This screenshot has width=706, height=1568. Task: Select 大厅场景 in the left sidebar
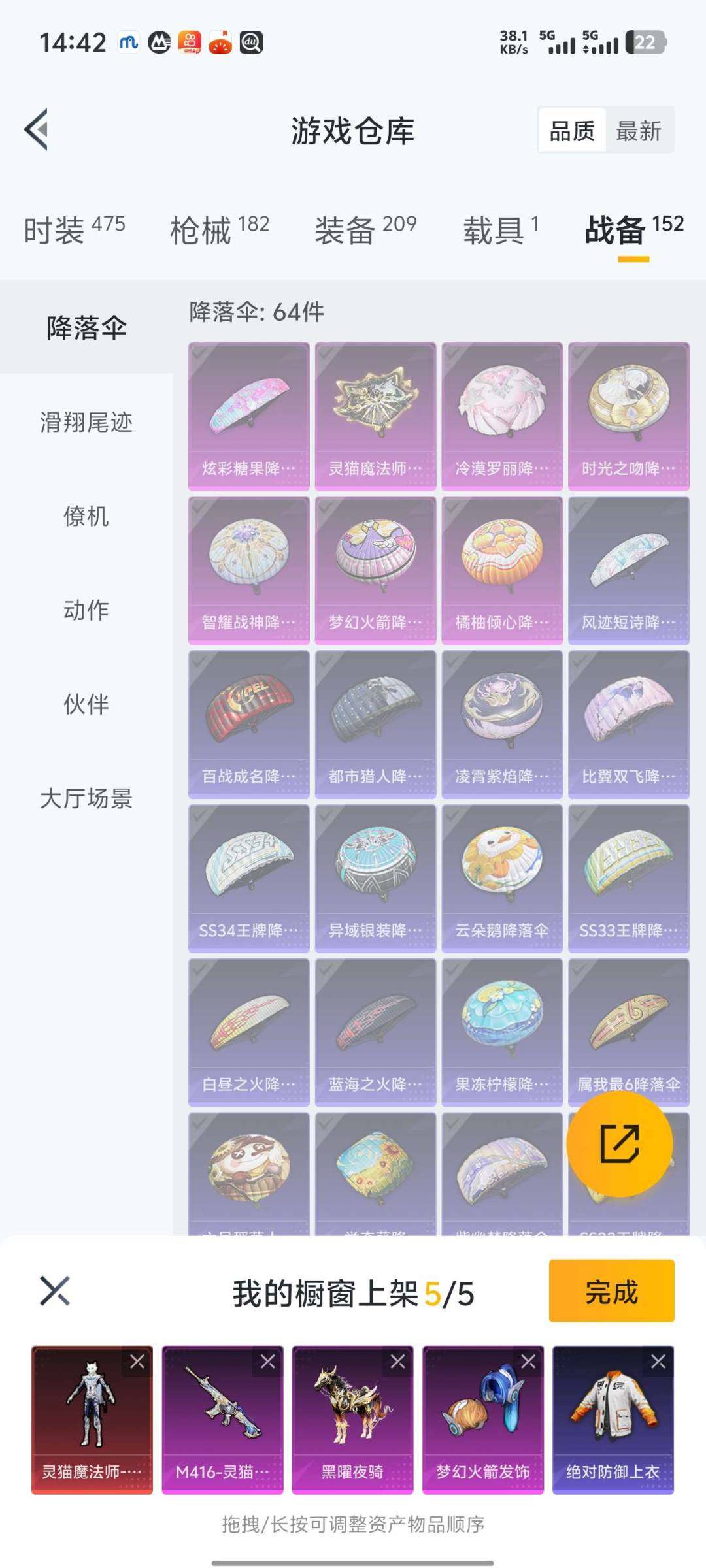(87, 799)
